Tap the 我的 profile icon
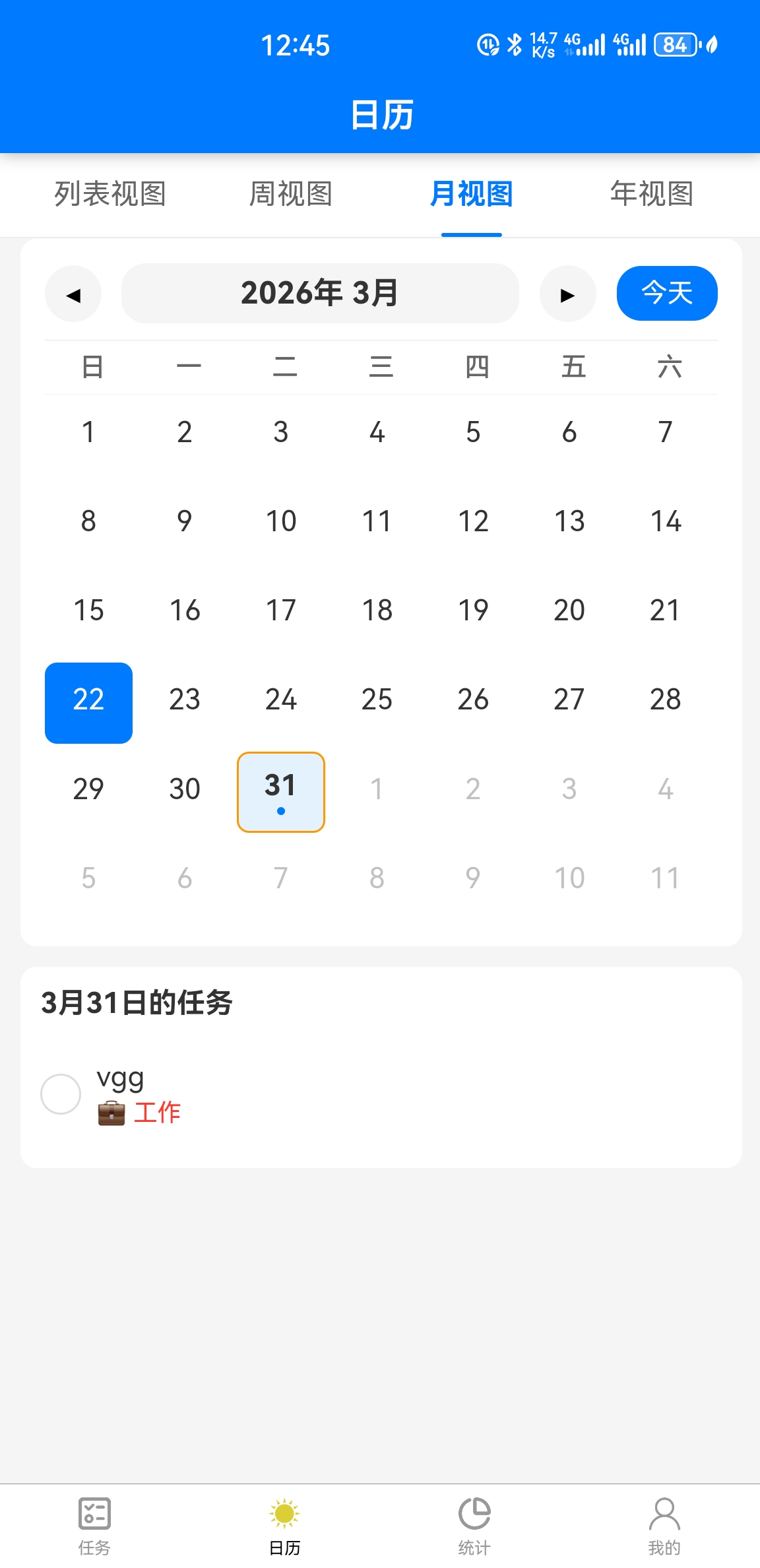This screenshot has height=1568, width=760. tap(665, 1515)
